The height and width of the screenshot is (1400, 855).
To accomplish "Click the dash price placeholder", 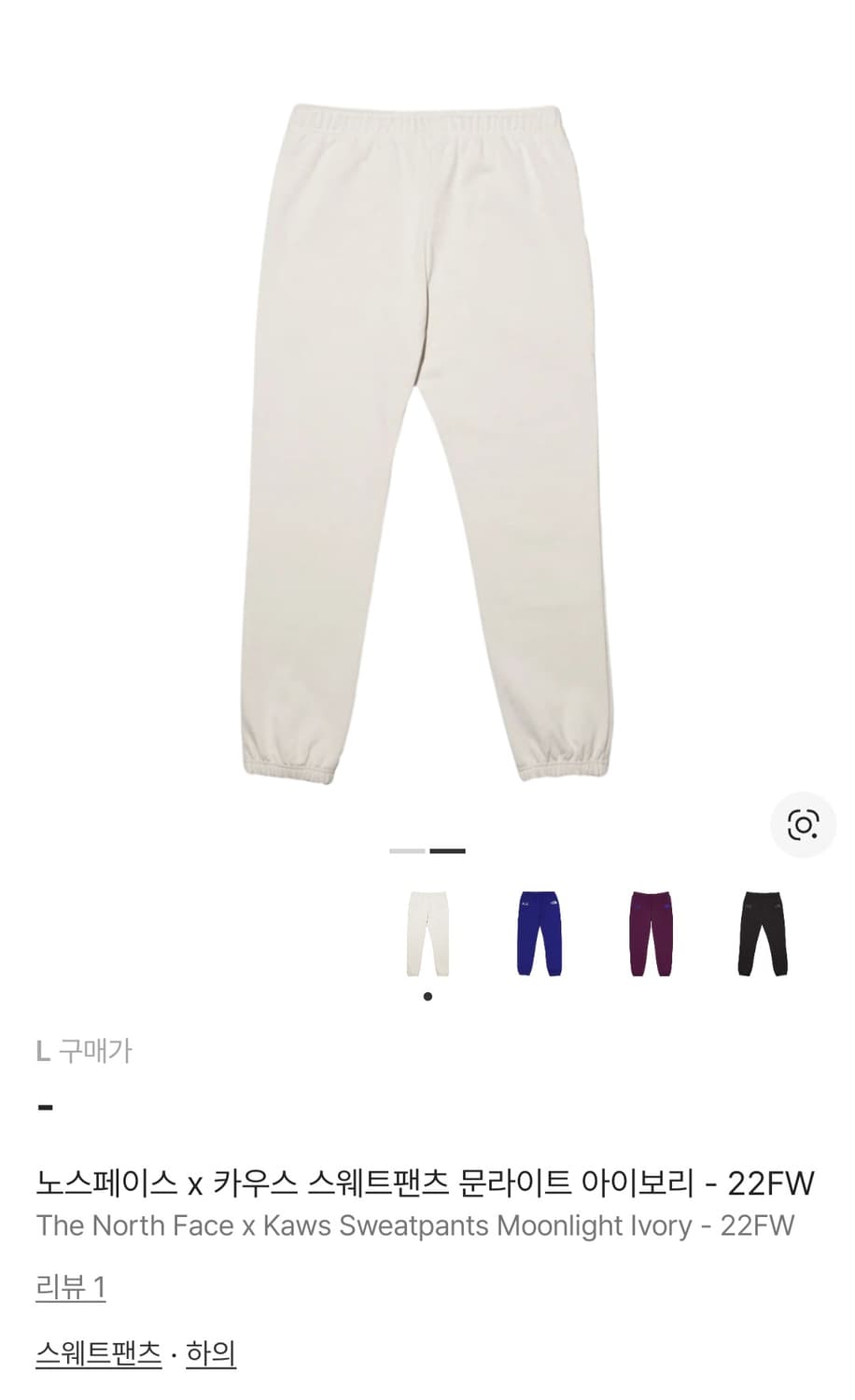I will (x=46, y=1107).
